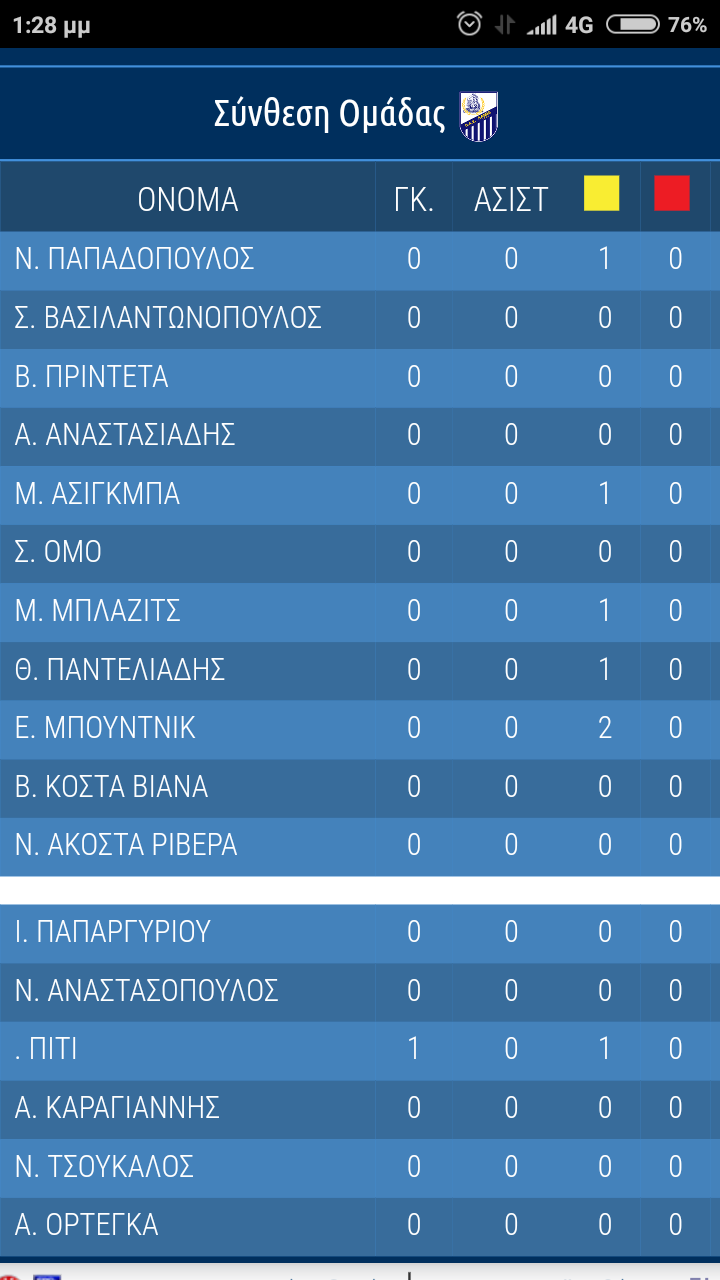Select the Ε. ΜΠΟΥΝΤΝΙΚ player row
The height and width of the screenshot is (1280, 720).
click(x=360, y=729)
